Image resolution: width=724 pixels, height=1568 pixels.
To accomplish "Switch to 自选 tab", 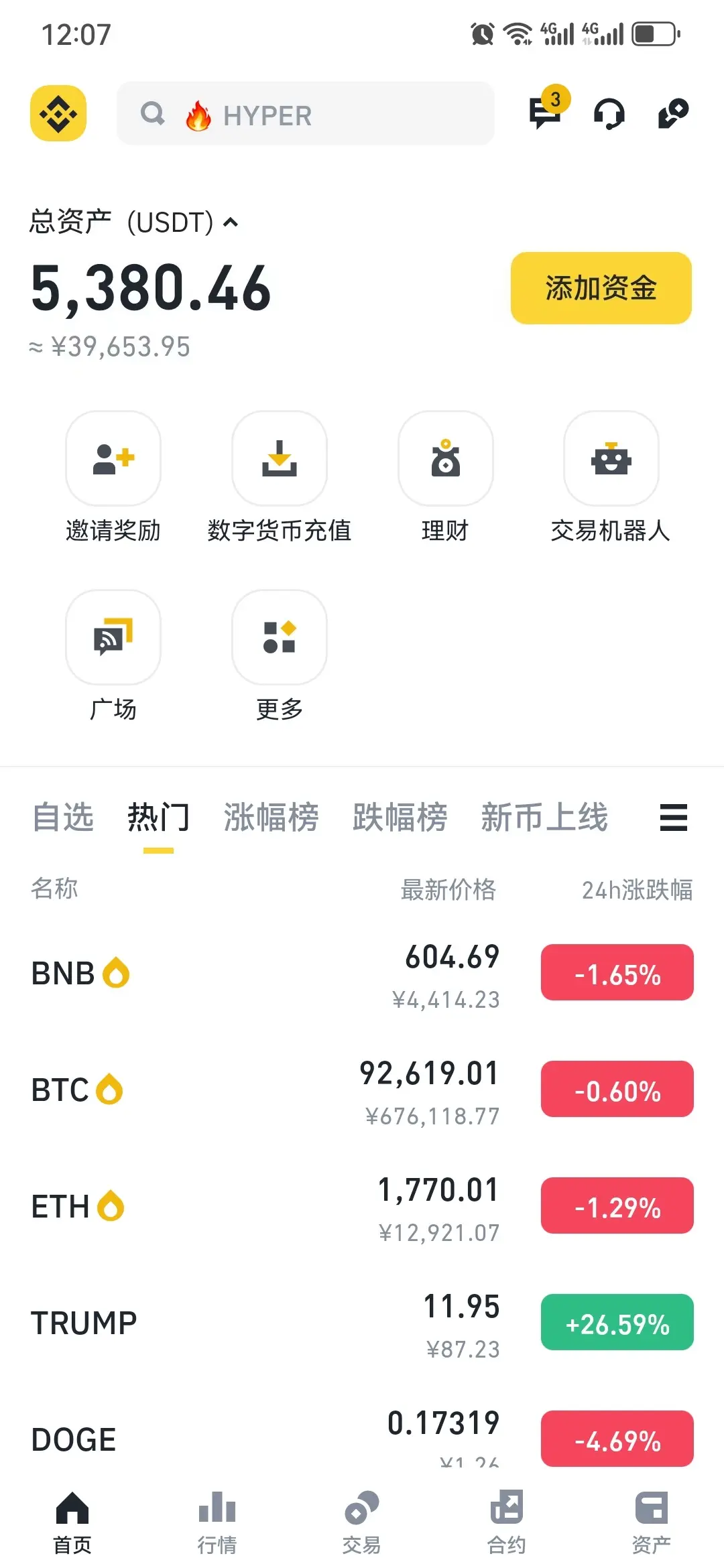I will pos(63,818).
